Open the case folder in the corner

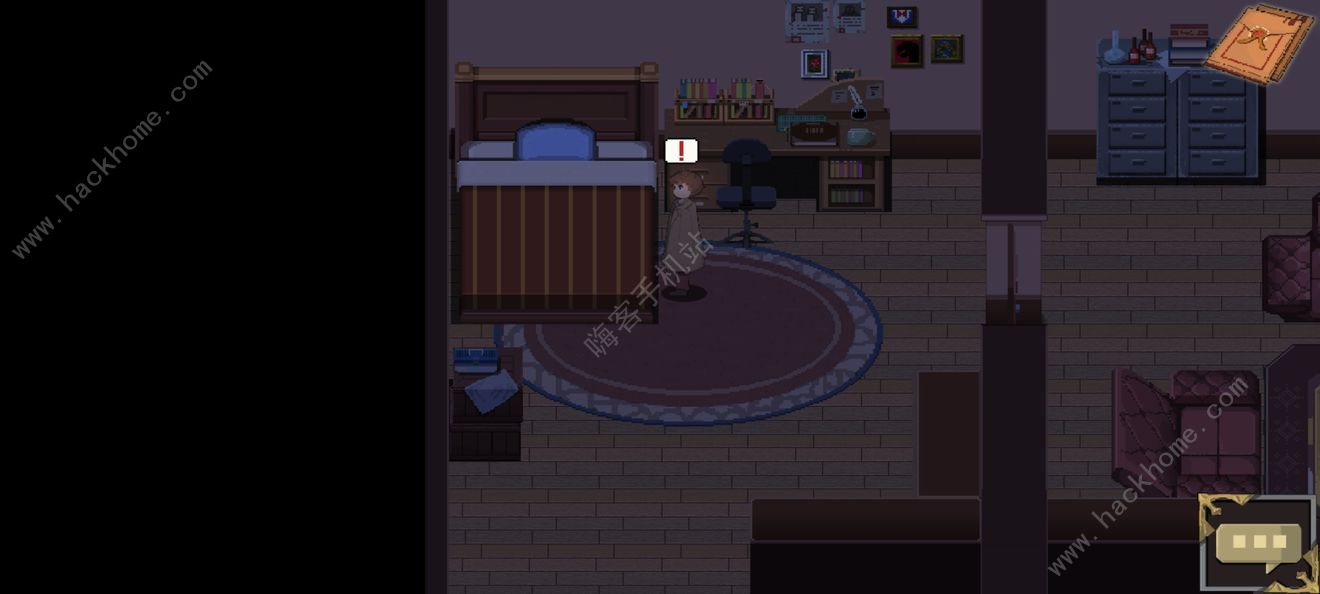pyautogui.click(x=1258, y=42)
